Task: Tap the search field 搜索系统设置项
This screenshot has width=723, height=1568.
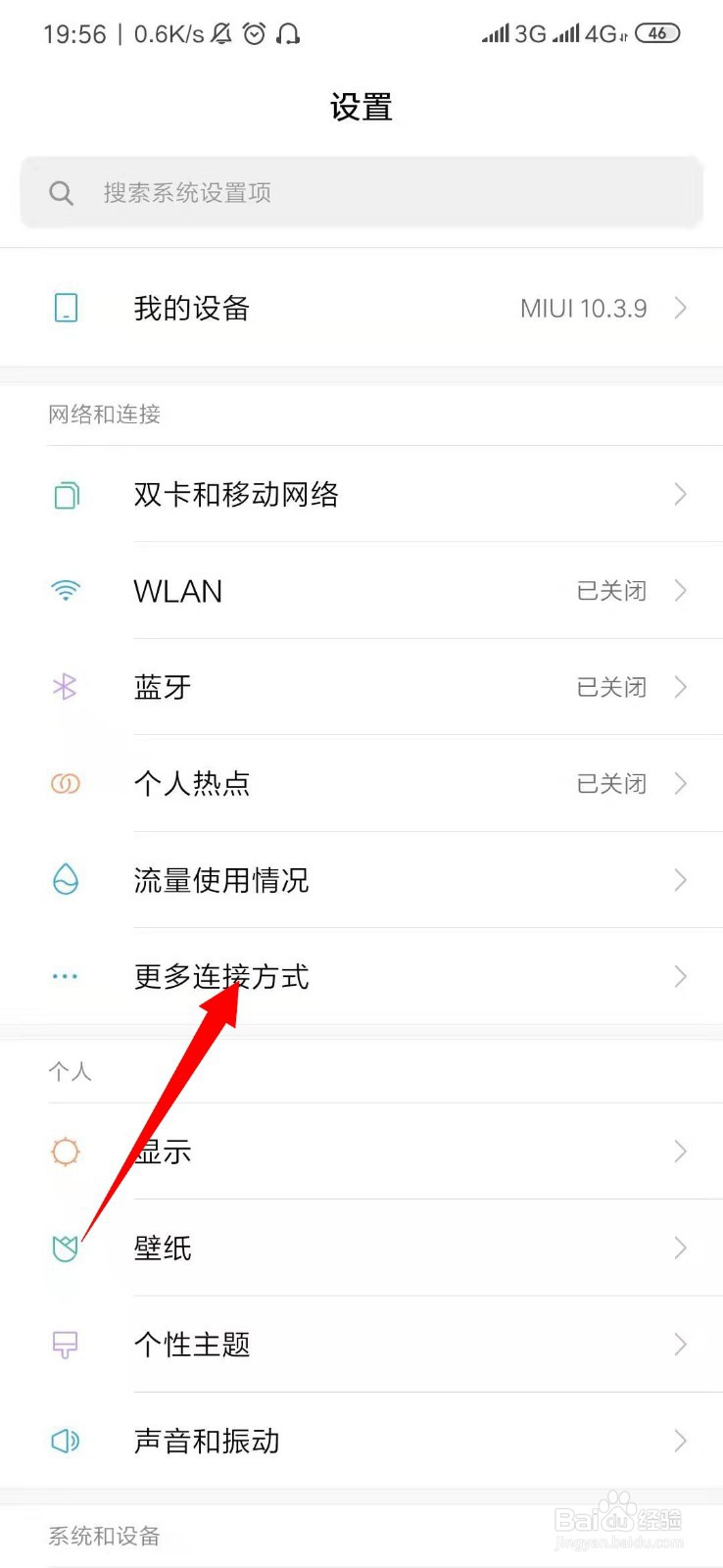Action: tap(361, 192)
